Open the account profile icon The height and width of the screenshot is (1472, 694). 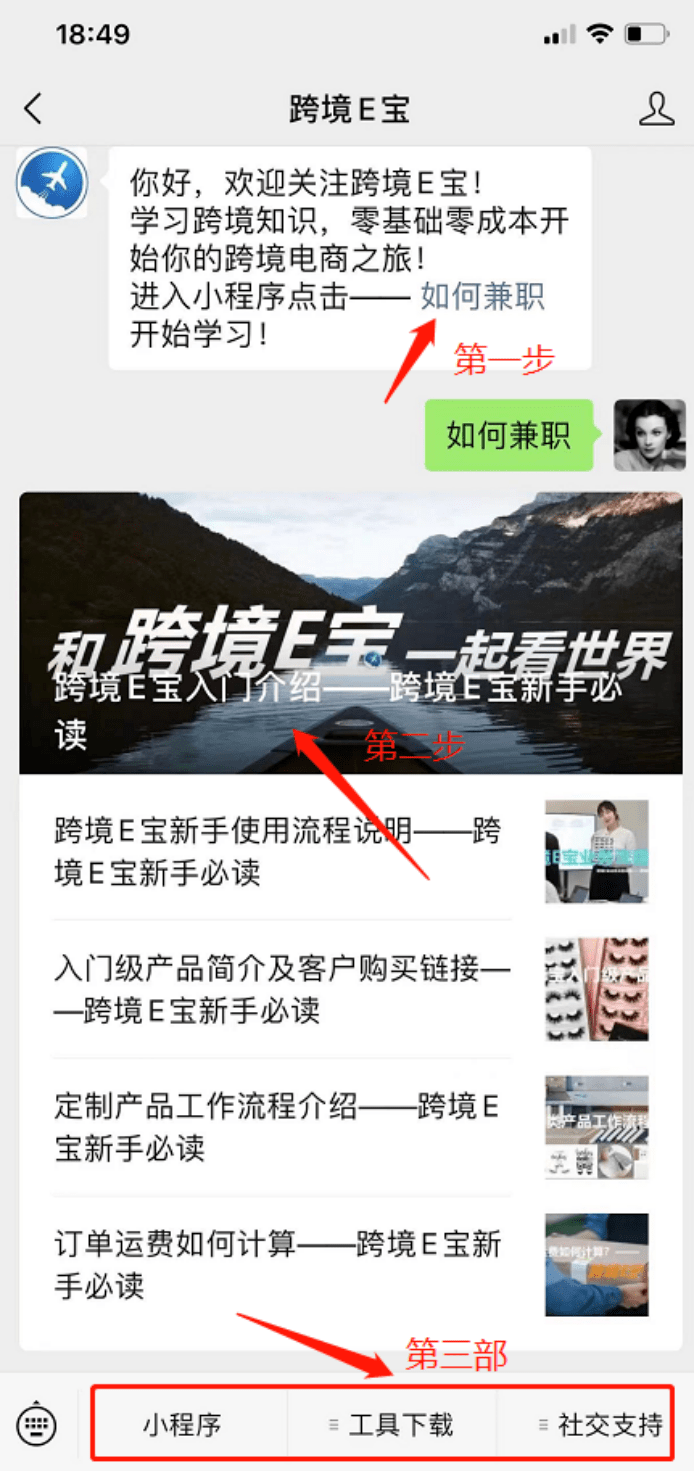[656, 108]
